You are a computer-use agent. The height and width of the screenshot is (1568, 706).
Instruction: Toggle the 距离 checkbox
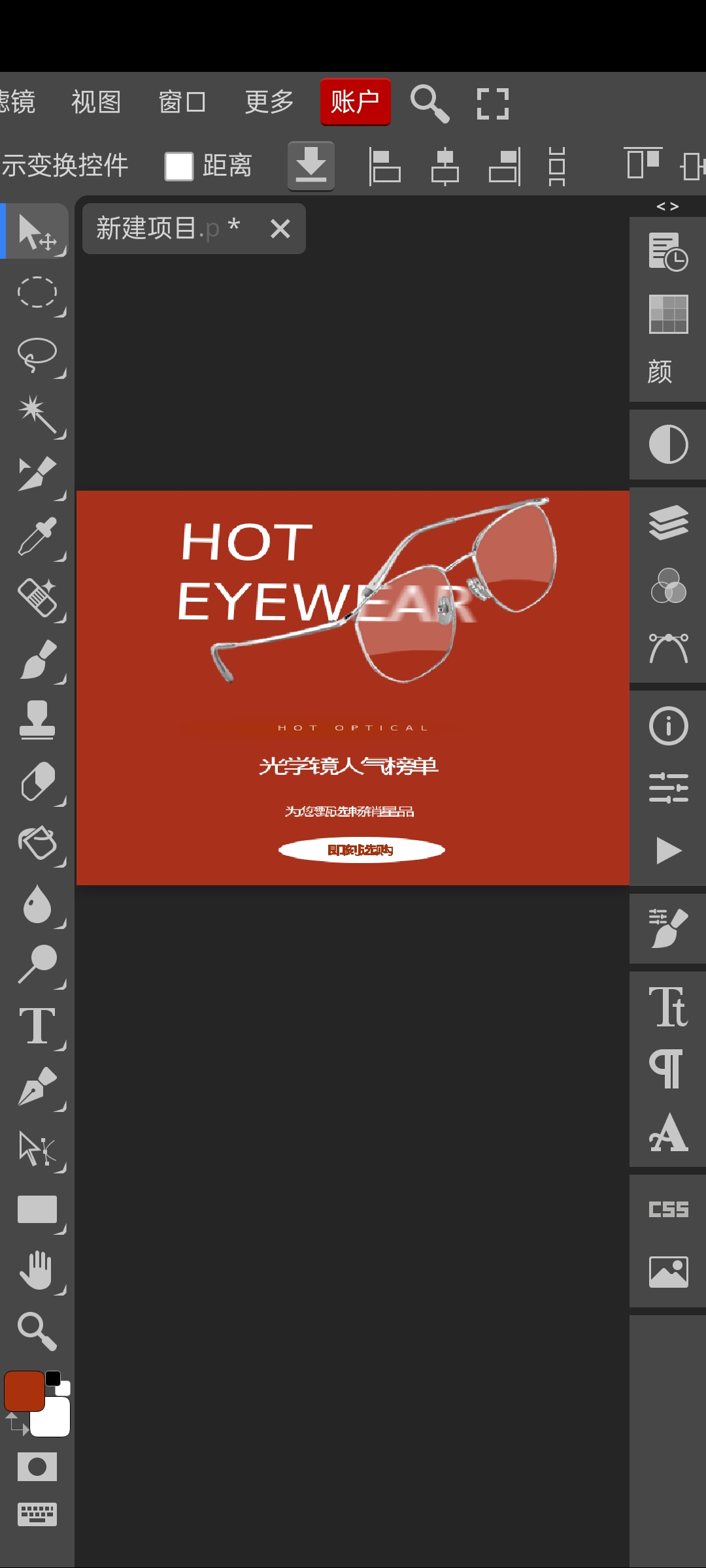(178, 166)
